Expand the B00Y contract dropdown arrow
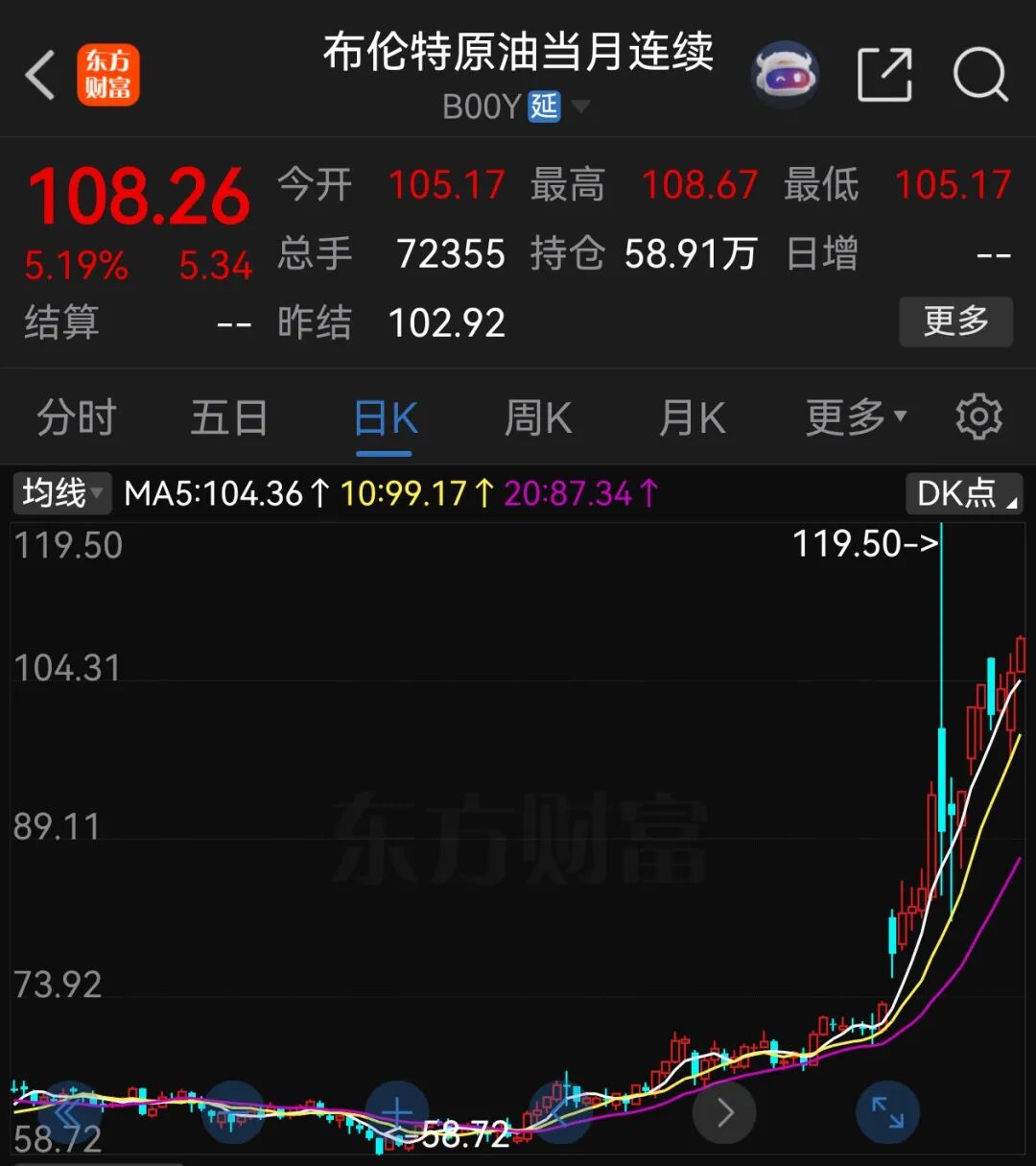Image resolution: width=1036 pixels, height=1166 pixels. coord(580,106)
